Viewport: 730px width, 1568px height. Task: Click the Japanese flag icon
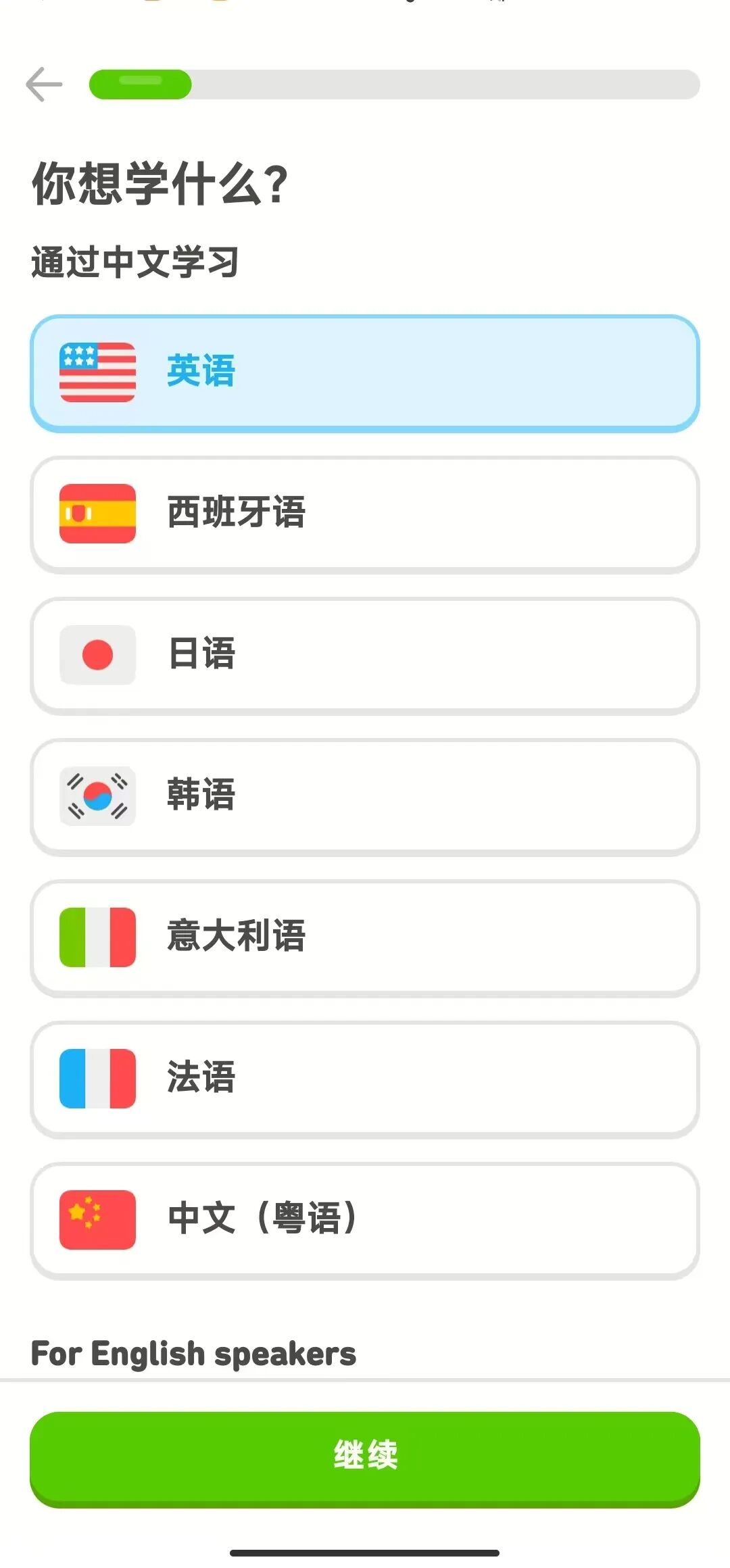pos(98,654)
